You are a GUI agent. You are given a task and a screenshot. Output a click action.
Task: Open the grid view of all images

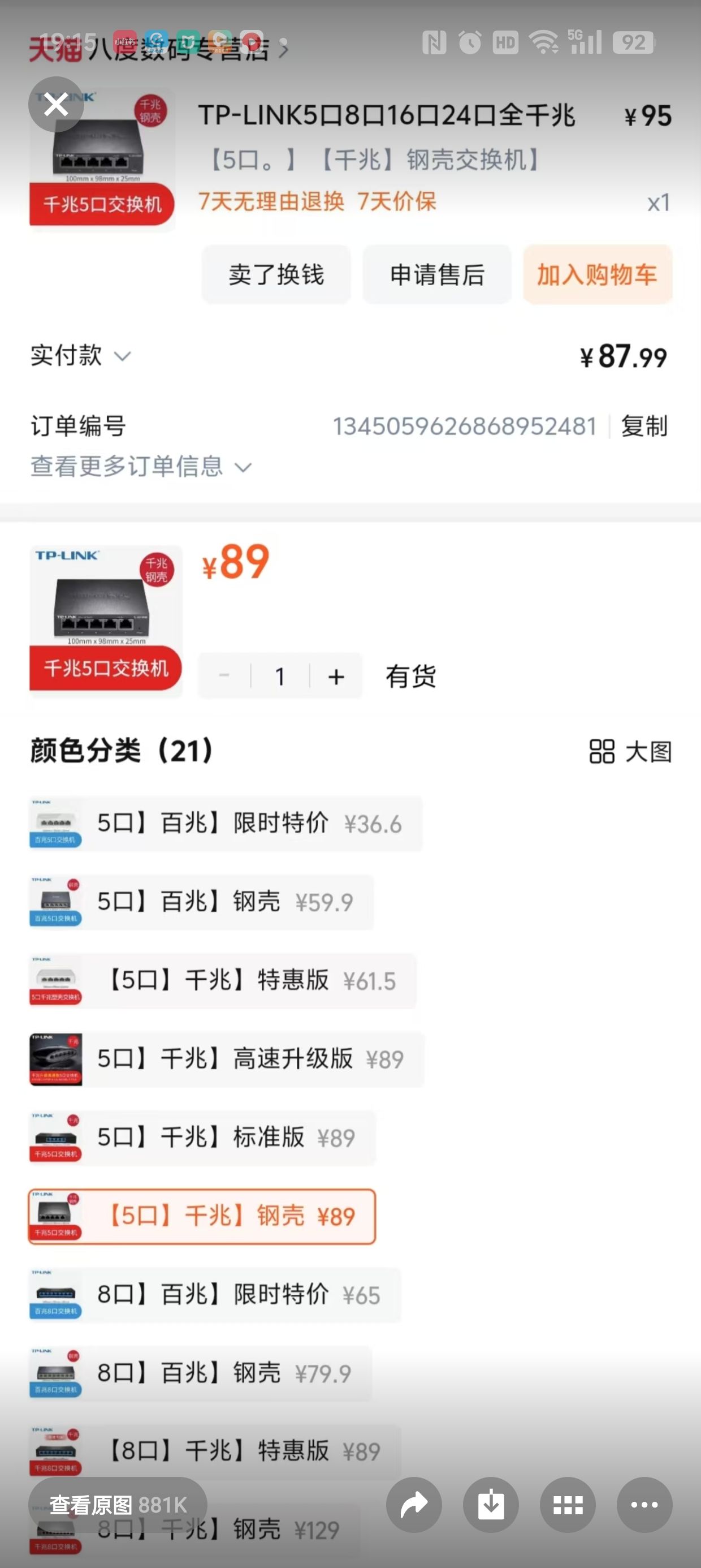[568, 1505]
